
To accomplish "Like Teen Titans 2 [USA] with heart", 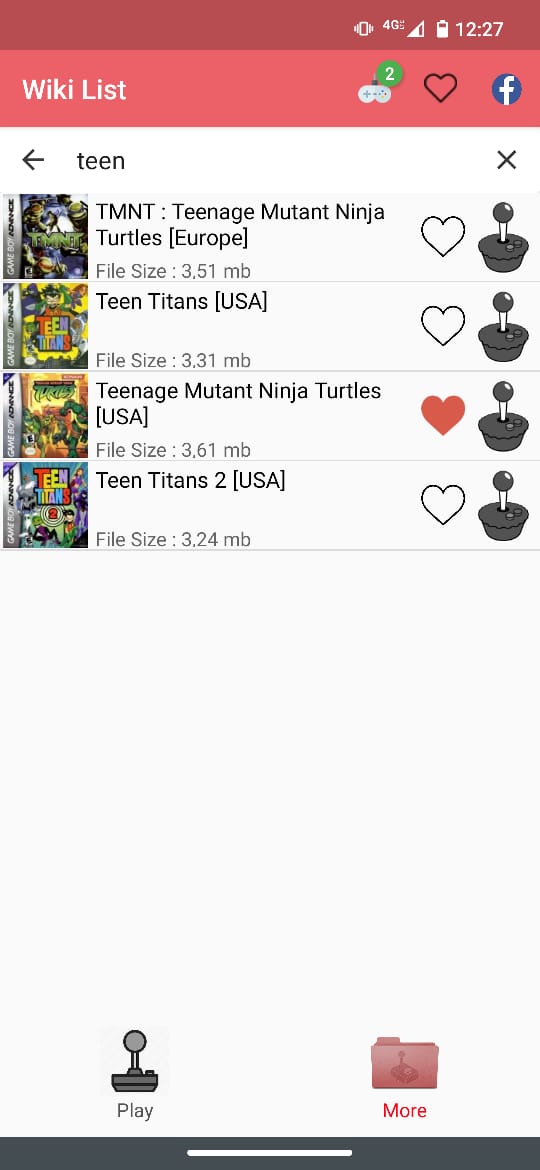I will pos(443,505).
